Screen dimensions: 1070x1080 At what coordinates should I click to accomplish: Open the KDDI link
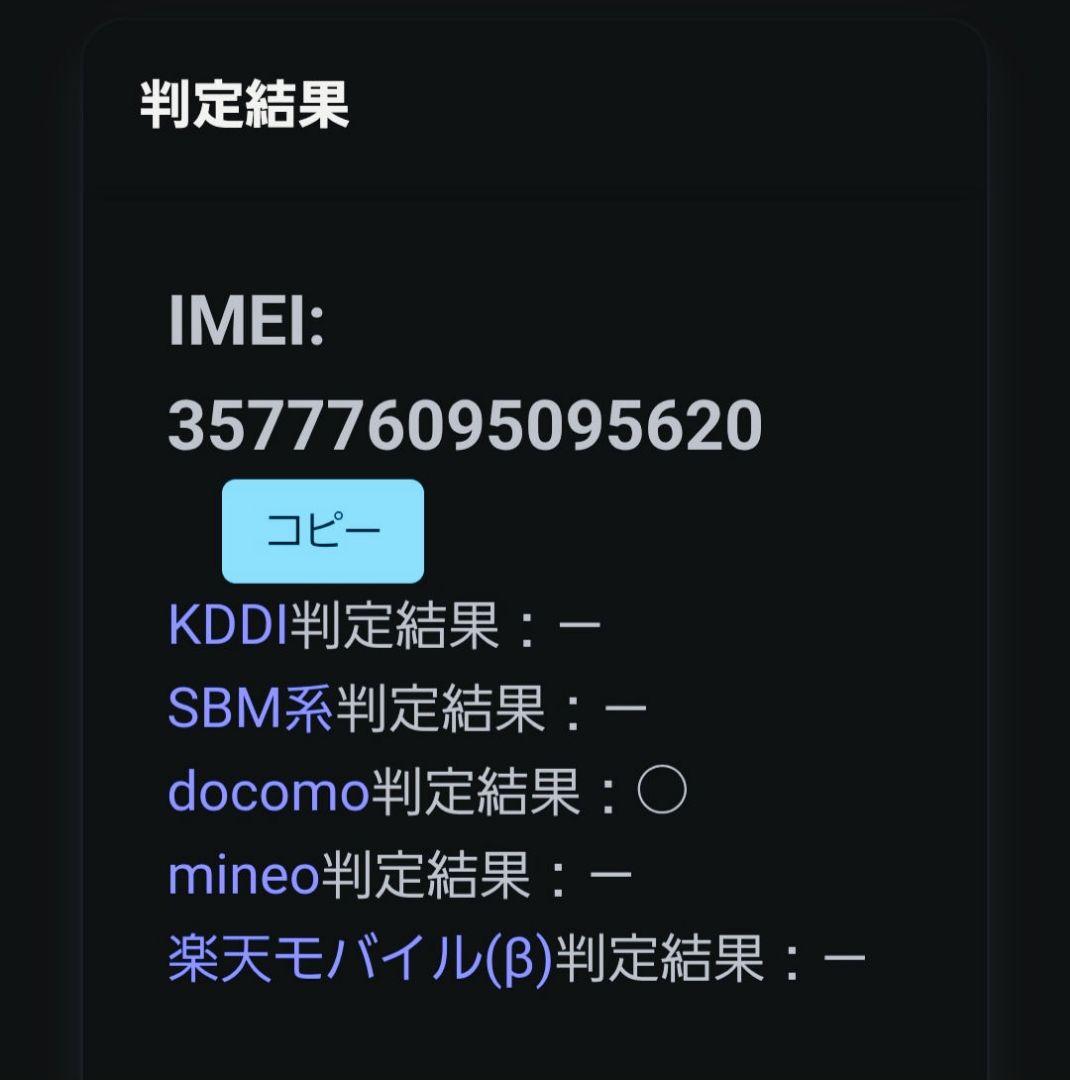(228, 627)
